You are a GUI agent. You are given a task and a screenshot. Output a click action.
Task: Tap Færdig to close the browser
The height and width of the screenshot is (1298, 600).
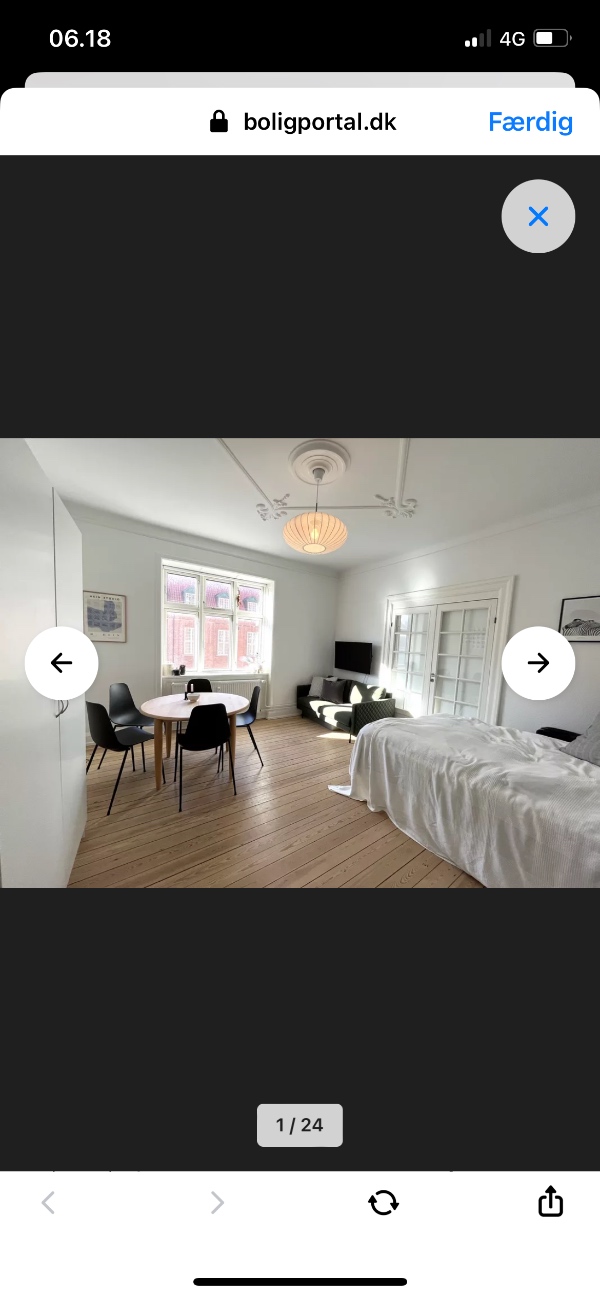point(530,122)
